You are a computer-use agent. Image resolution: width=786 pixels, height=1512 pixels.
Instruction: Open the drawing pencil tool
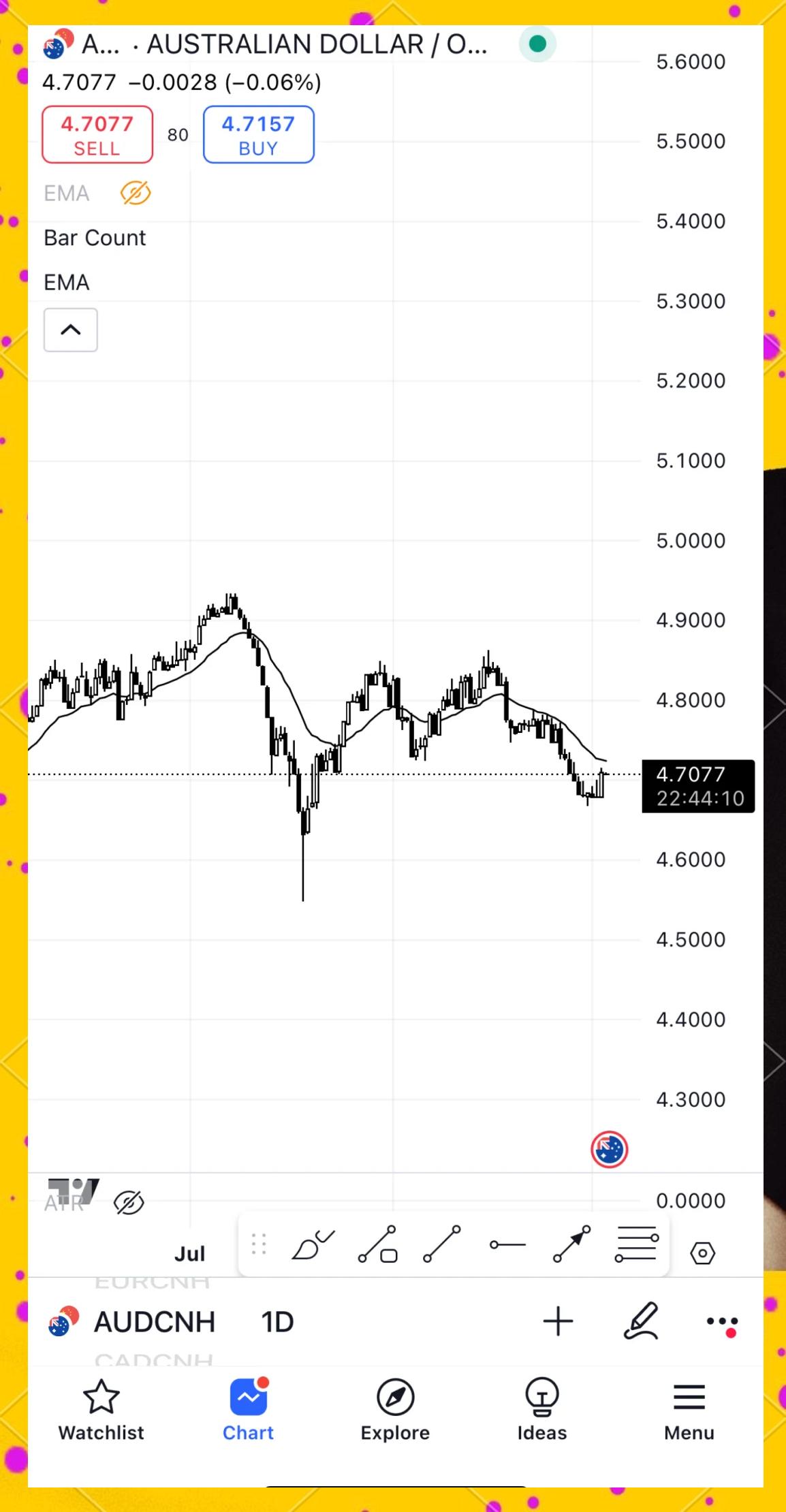tap(642, 1321)
